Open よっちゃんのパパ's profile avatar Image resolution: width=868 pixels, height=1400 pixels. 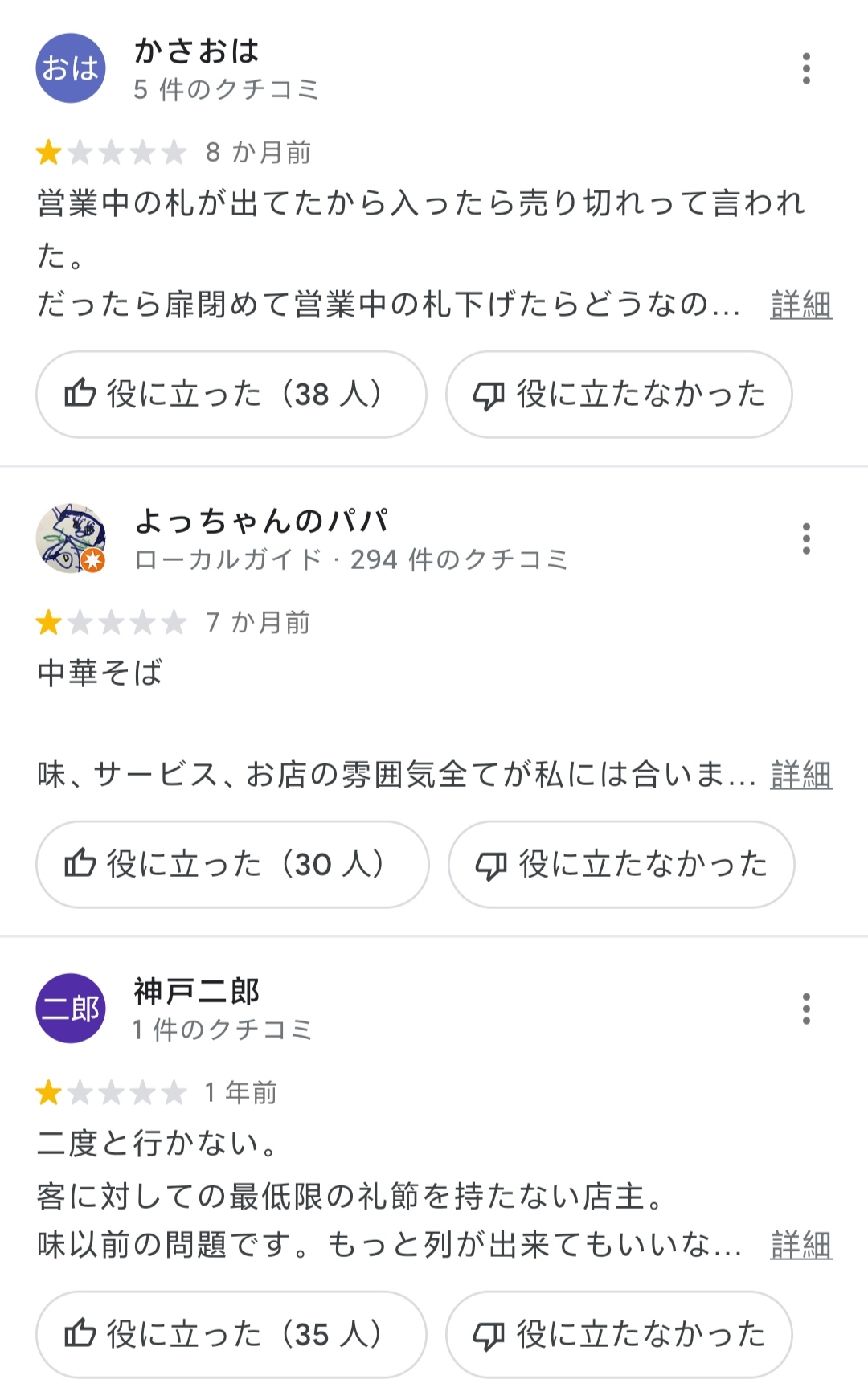71,538
